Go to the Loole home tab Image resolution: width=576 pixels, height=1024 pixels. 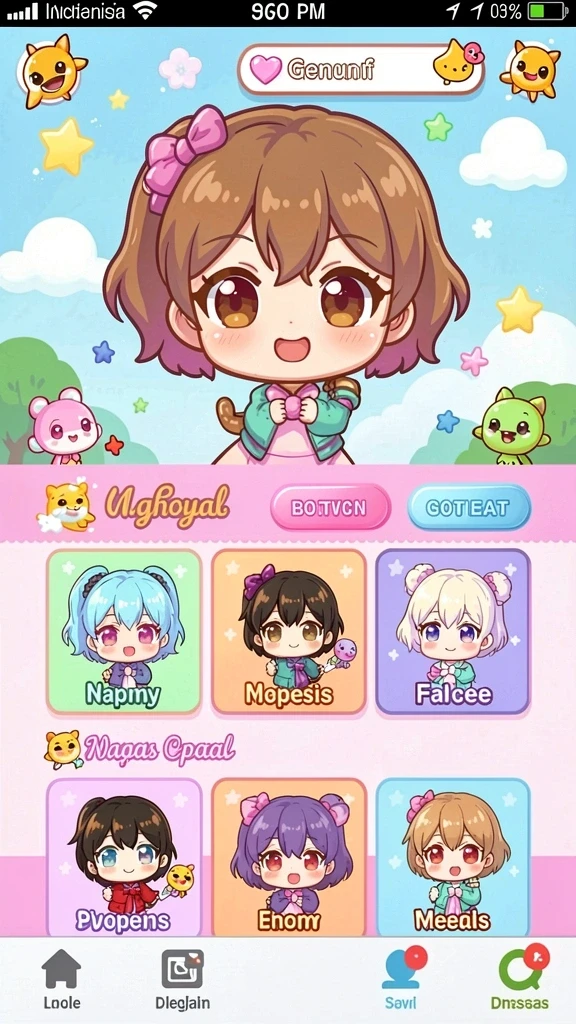(x=61, y=980)
